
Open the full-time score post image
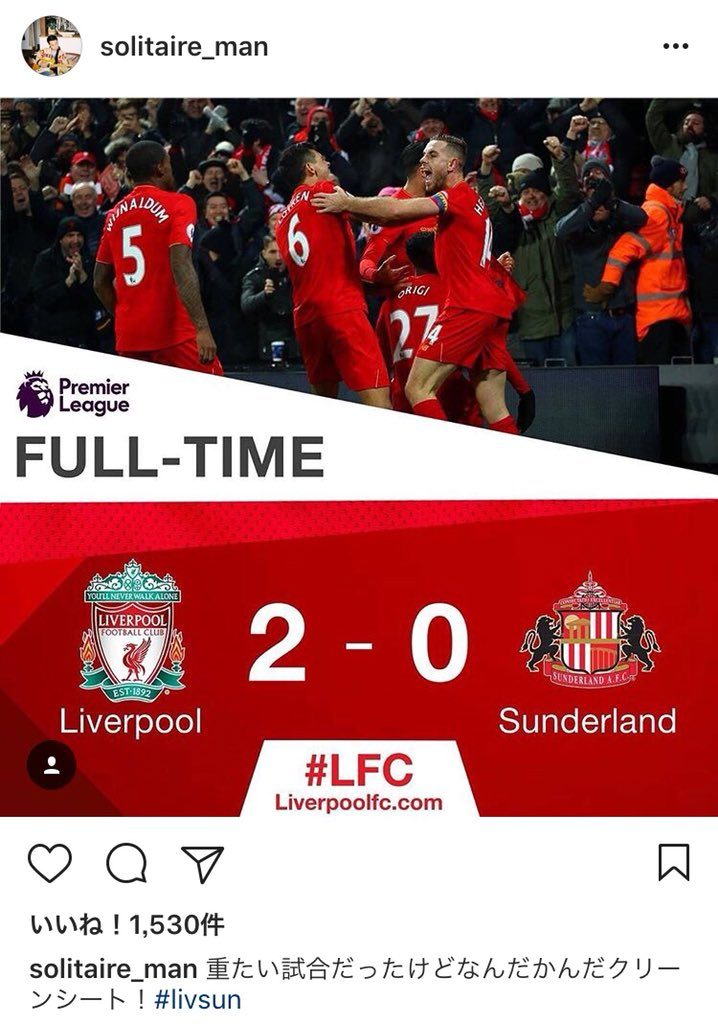(x=359, y=456)
